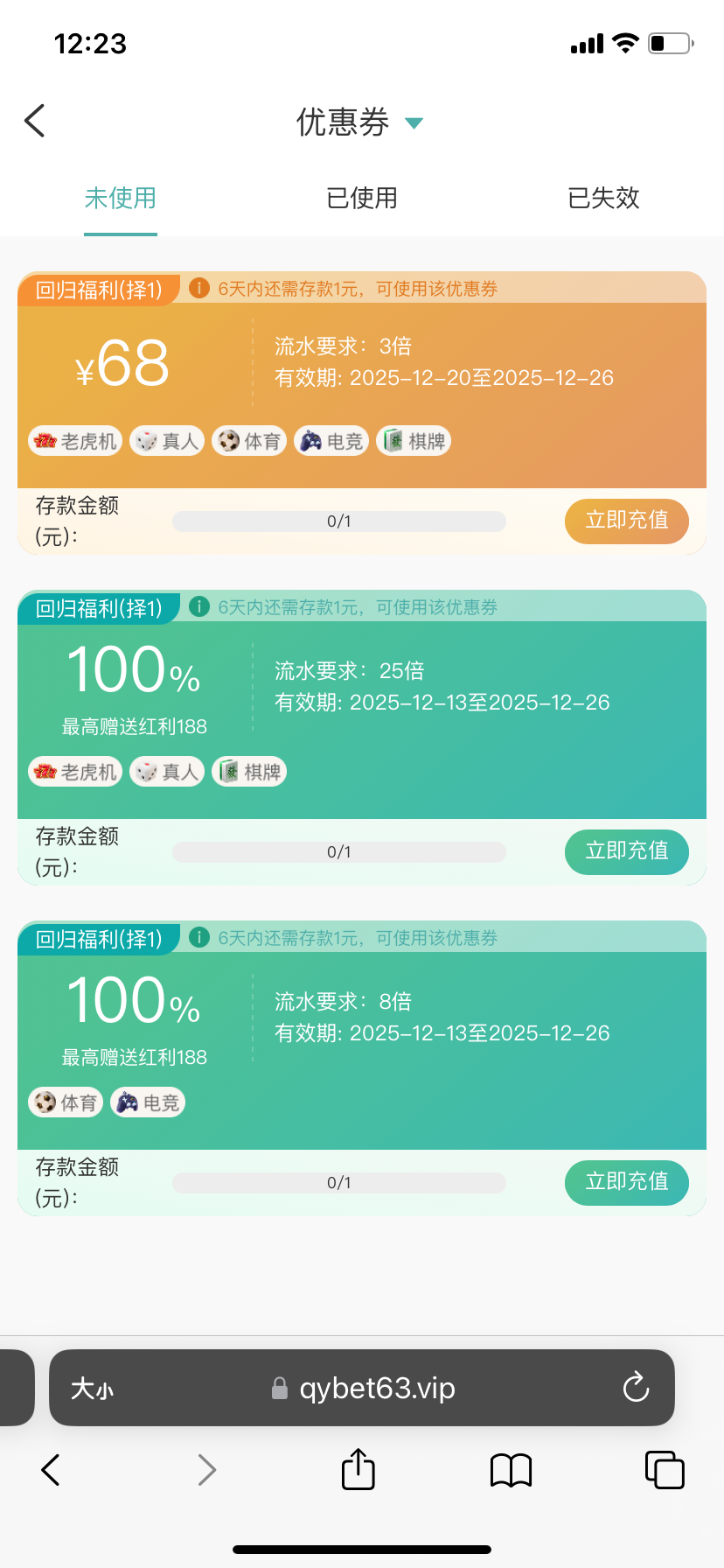Tap 立即充值 on the ¥68 coupon
This screenshot has height=1568, width=724.
tap(626, 521)
